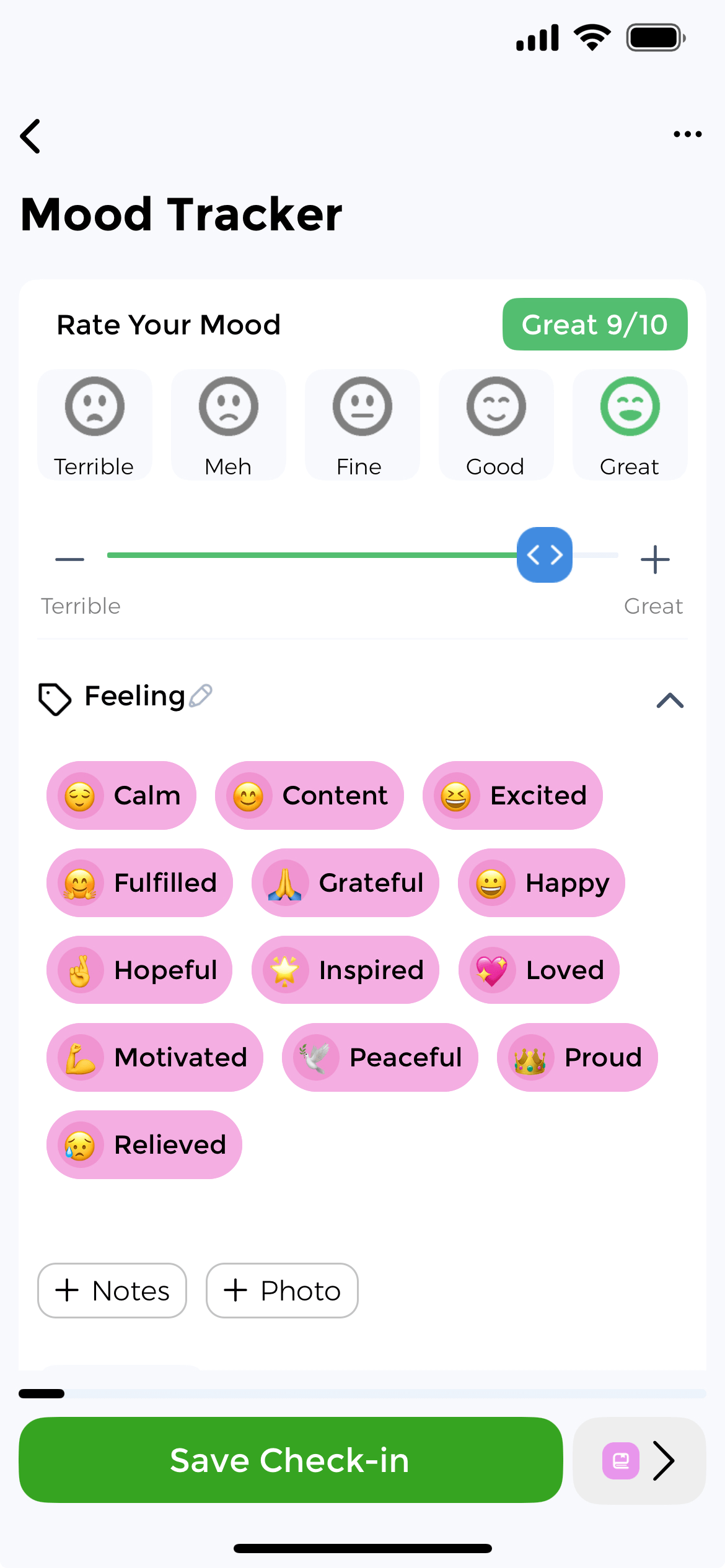Add the Relieved feeling tag
The height and width of the screenshot is (1568, 725).
[x=144, y=1145]
